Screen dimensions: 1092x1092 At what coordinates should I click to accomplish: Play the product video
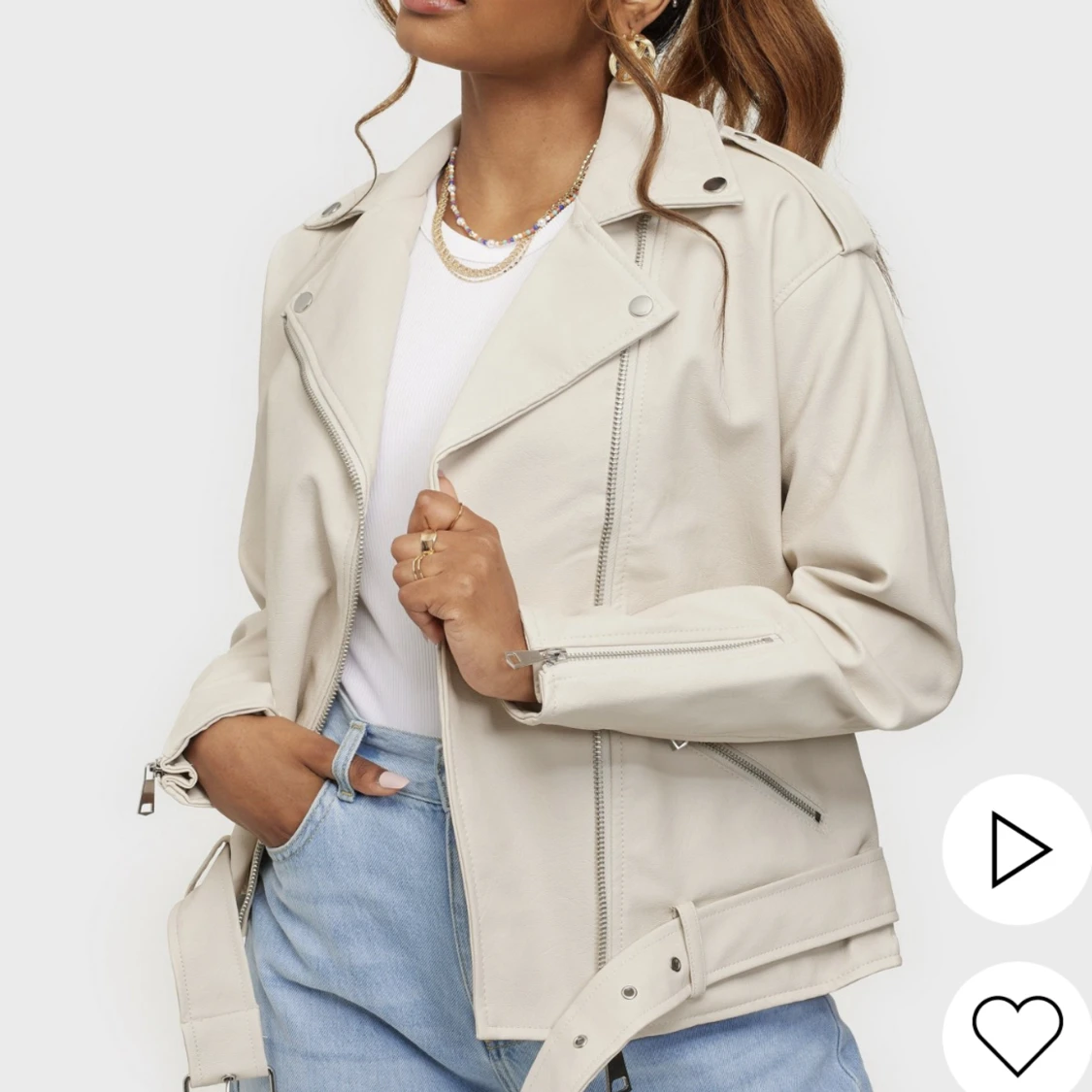[1017, 850]
